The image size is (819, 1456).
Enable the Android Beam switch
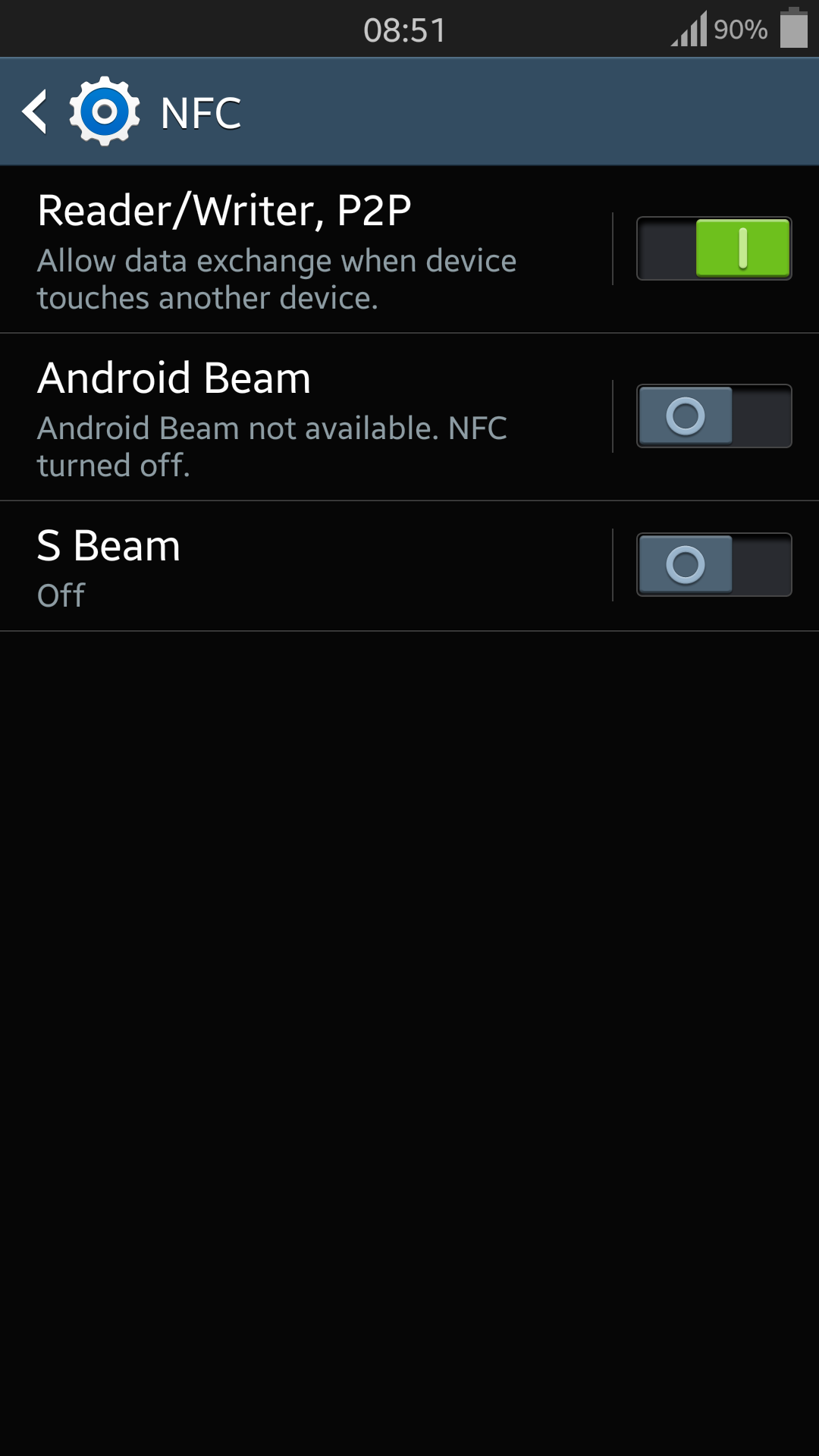tap(714, 416)
